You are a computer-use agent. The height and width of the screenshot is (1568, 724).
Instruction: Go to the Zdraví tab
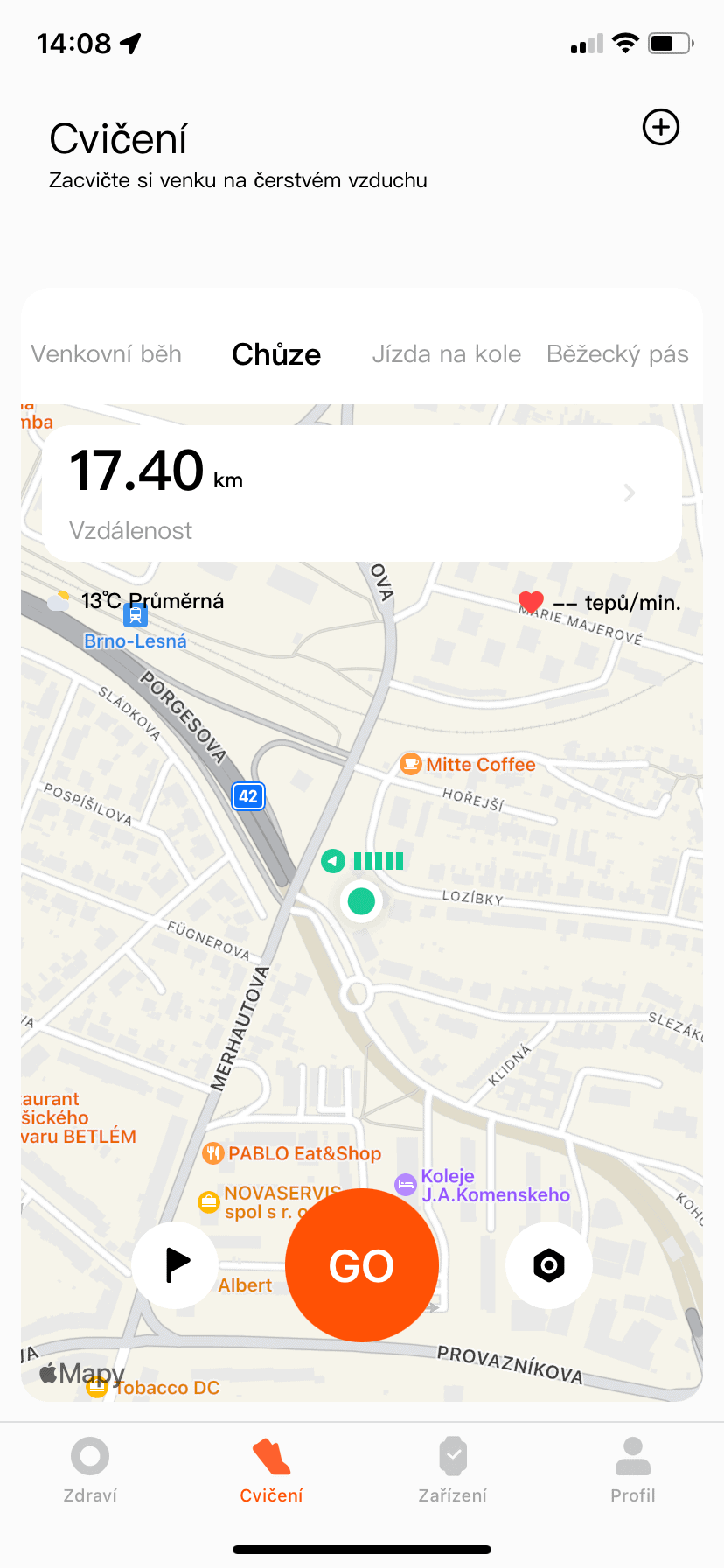click(90, 1470)
